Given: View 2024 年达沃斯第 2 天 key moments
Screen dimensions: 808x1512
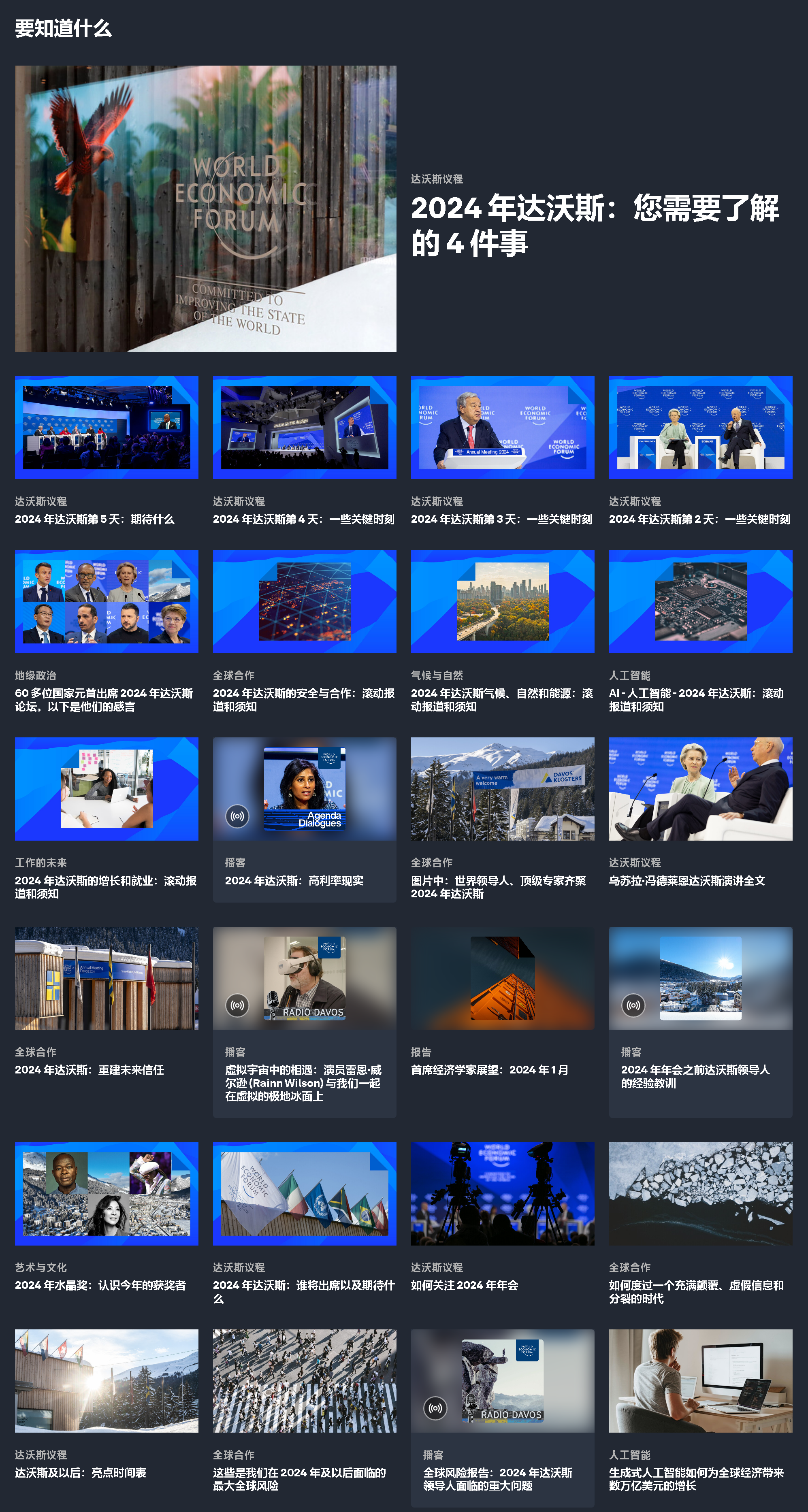Looking at the screenshot, I should pyautogui.click(x=699, y=520).
